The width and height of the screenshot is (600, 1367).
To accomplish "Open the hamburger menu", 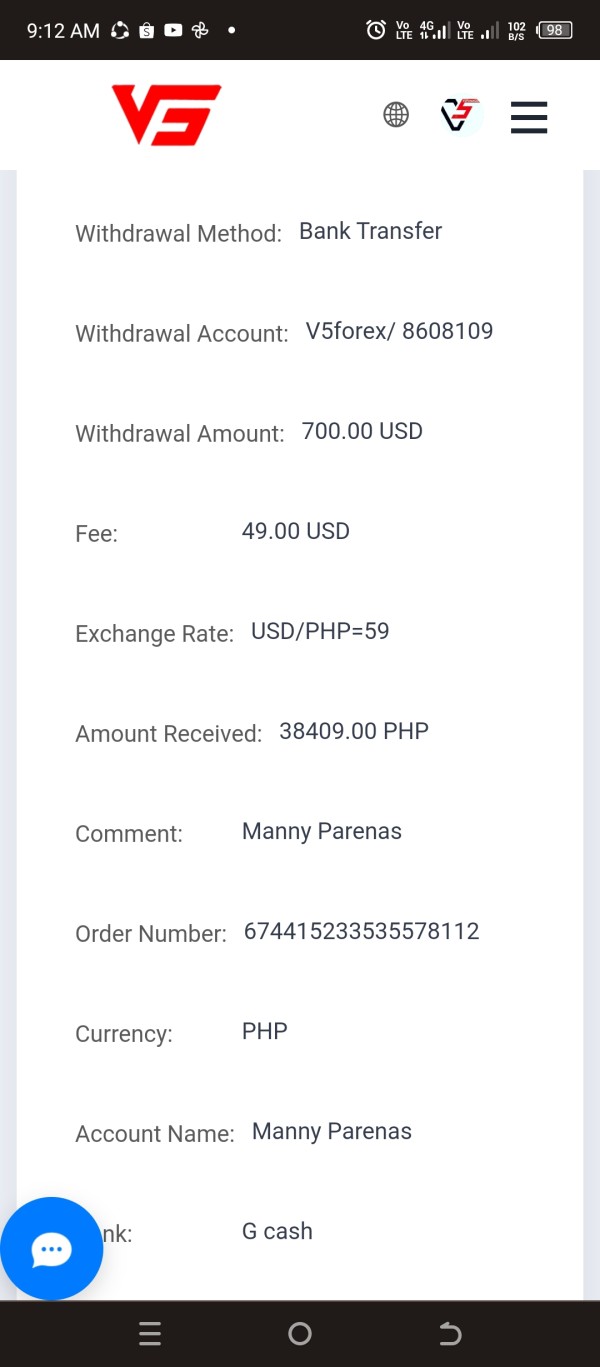I will [529, 116].
